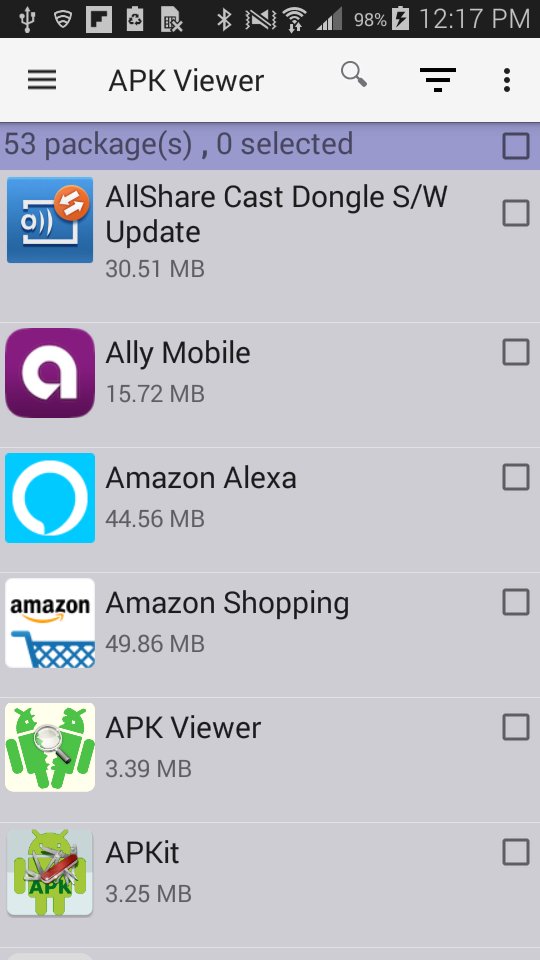The width and height of the screenshot is (540, 960).
Task: Open the Amazon Shopping entry
Action: [x=270, y=635]
